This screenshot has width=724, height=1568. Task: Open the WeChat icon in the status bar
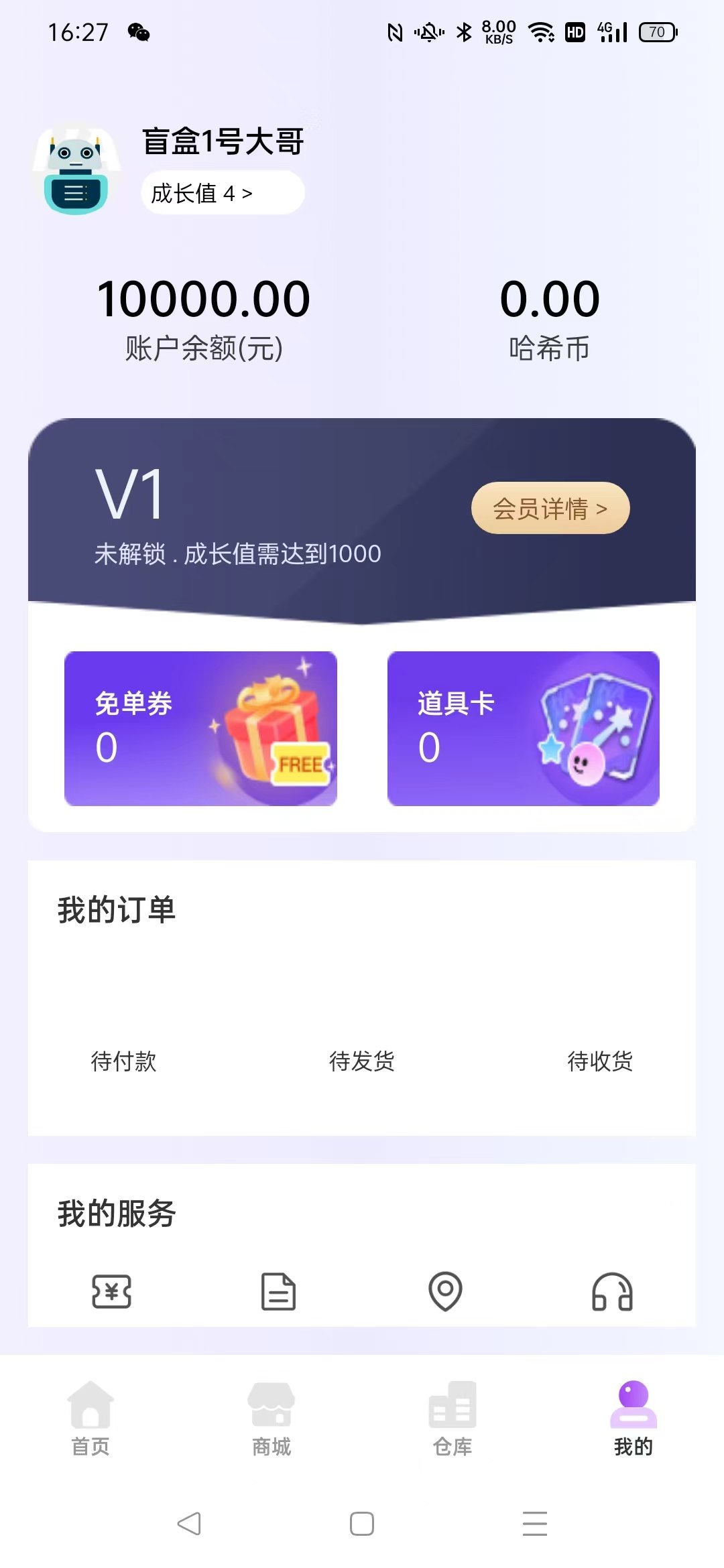pyautogui.click(x=139, y=31)
